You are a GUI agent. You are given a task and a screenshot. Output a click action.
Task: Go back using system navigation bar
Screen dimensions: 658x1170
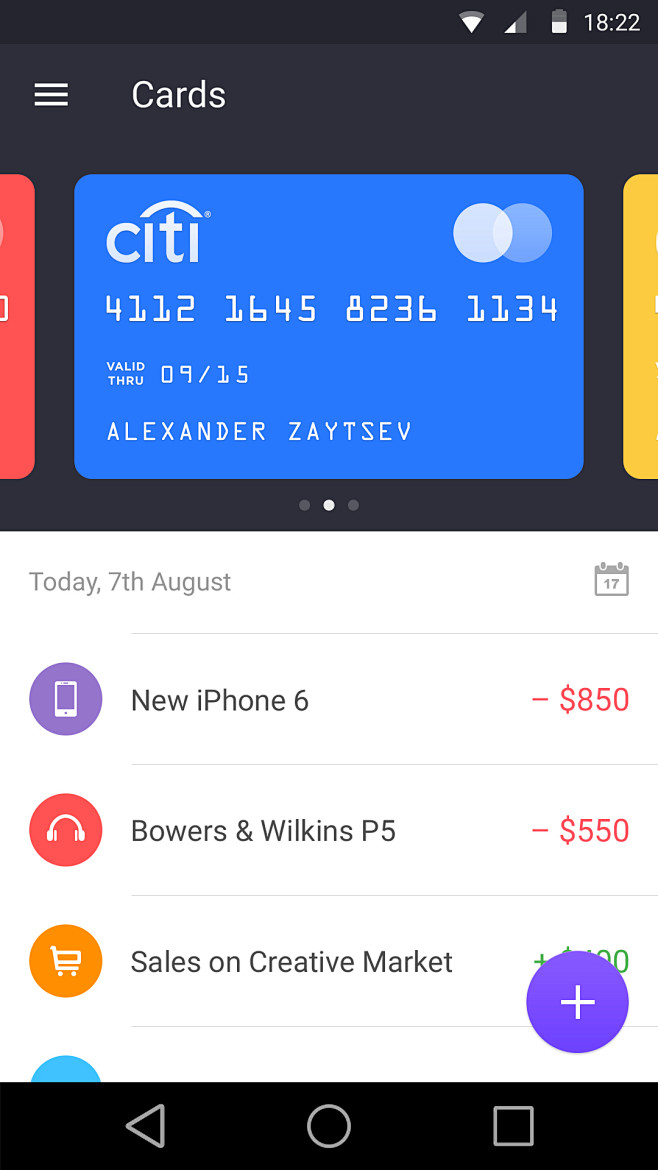pyautogui.click(x=146, y=1126)
